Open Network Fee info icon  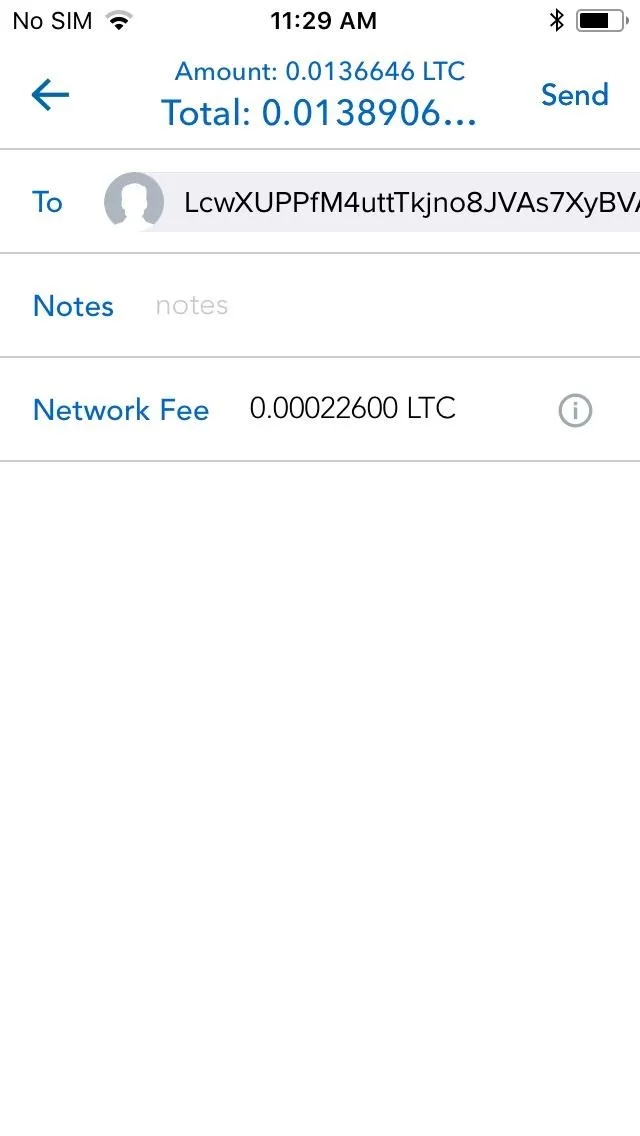[575, 411]
